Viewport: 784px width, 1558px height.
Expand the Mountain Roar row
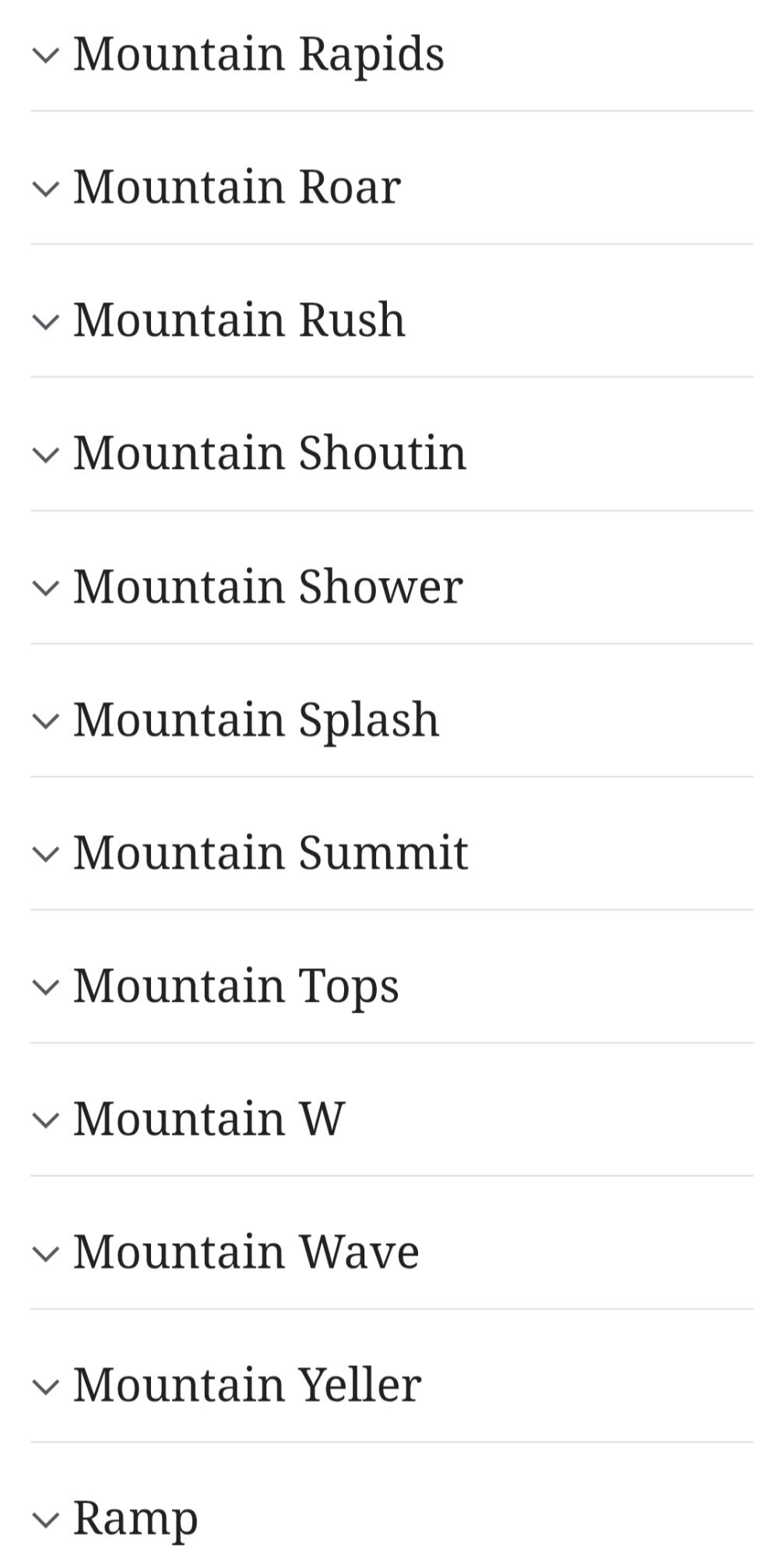tap(237, 188)
